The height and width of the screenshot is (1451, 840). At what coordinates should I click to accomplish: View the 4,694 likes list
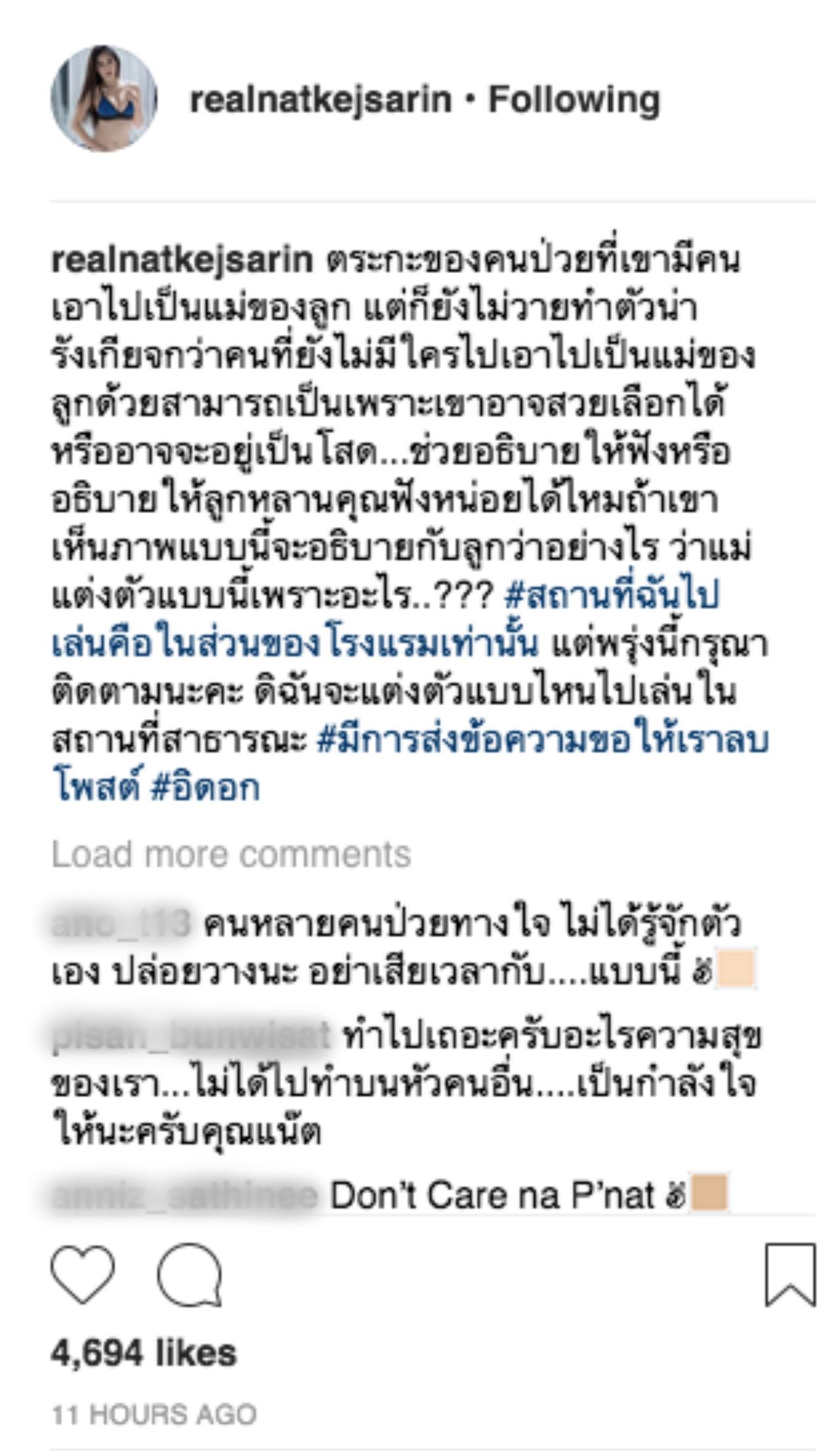143,1353
